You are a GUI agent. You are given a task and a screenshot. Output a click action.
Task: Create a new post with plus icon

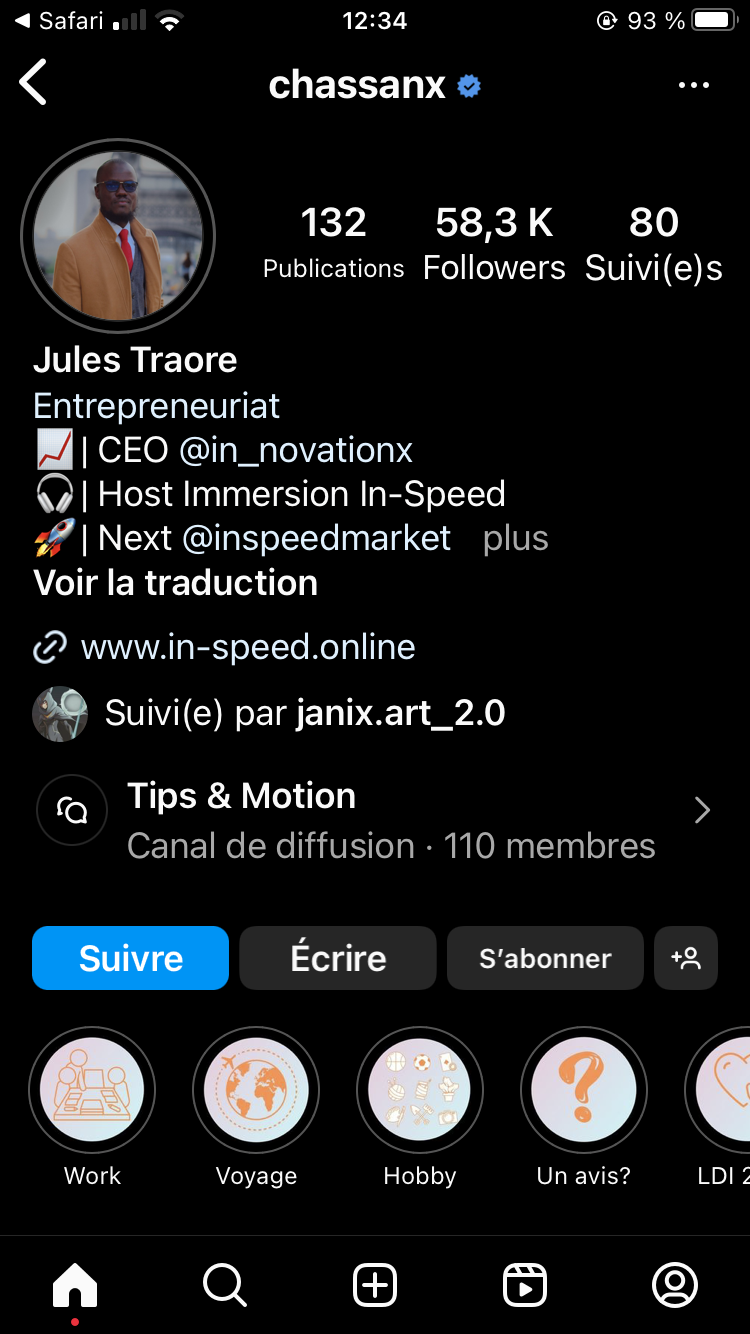tap(375, 1285)
